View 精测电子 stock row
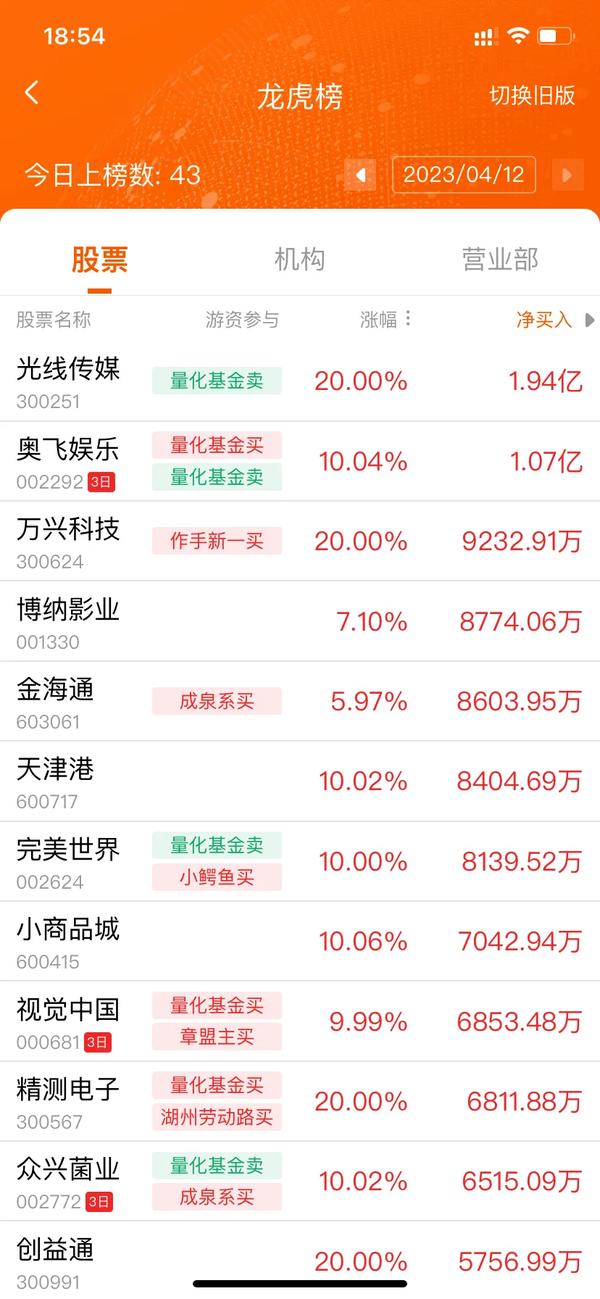The image size is (600, 1299). tap(300, 1101)
